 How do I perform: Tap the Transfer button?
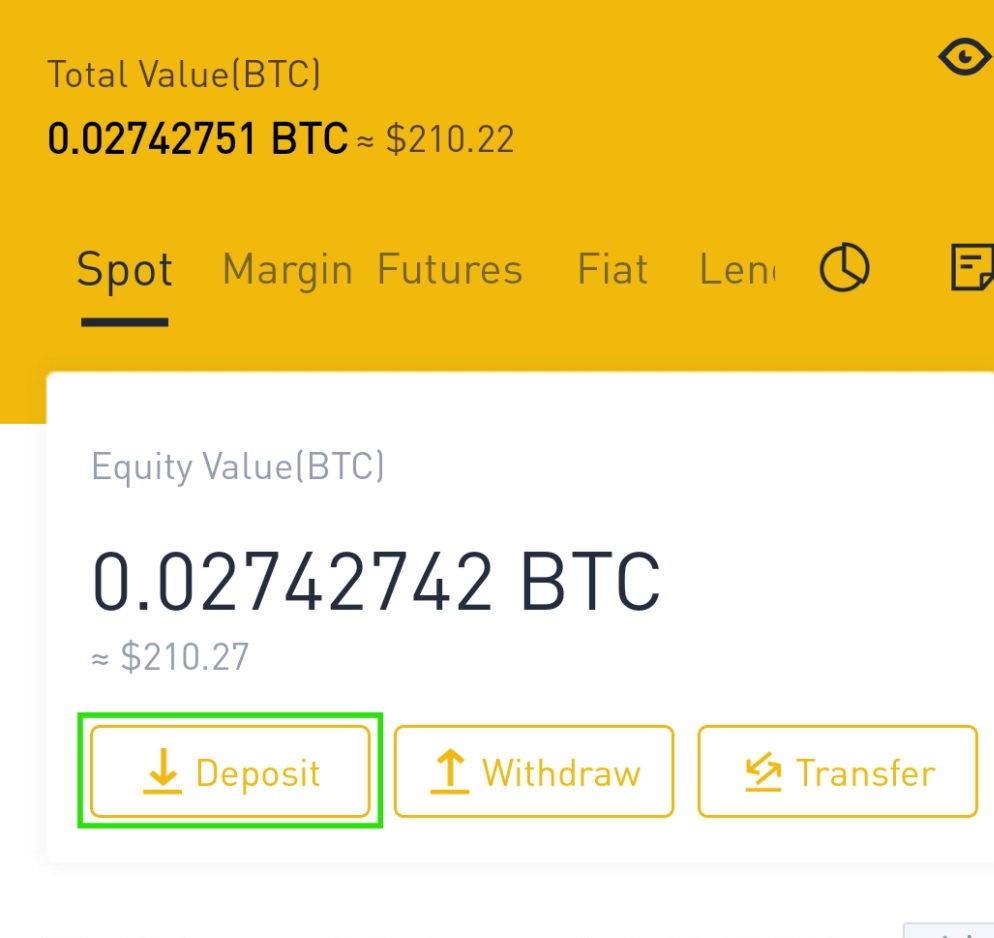(838, 772)
